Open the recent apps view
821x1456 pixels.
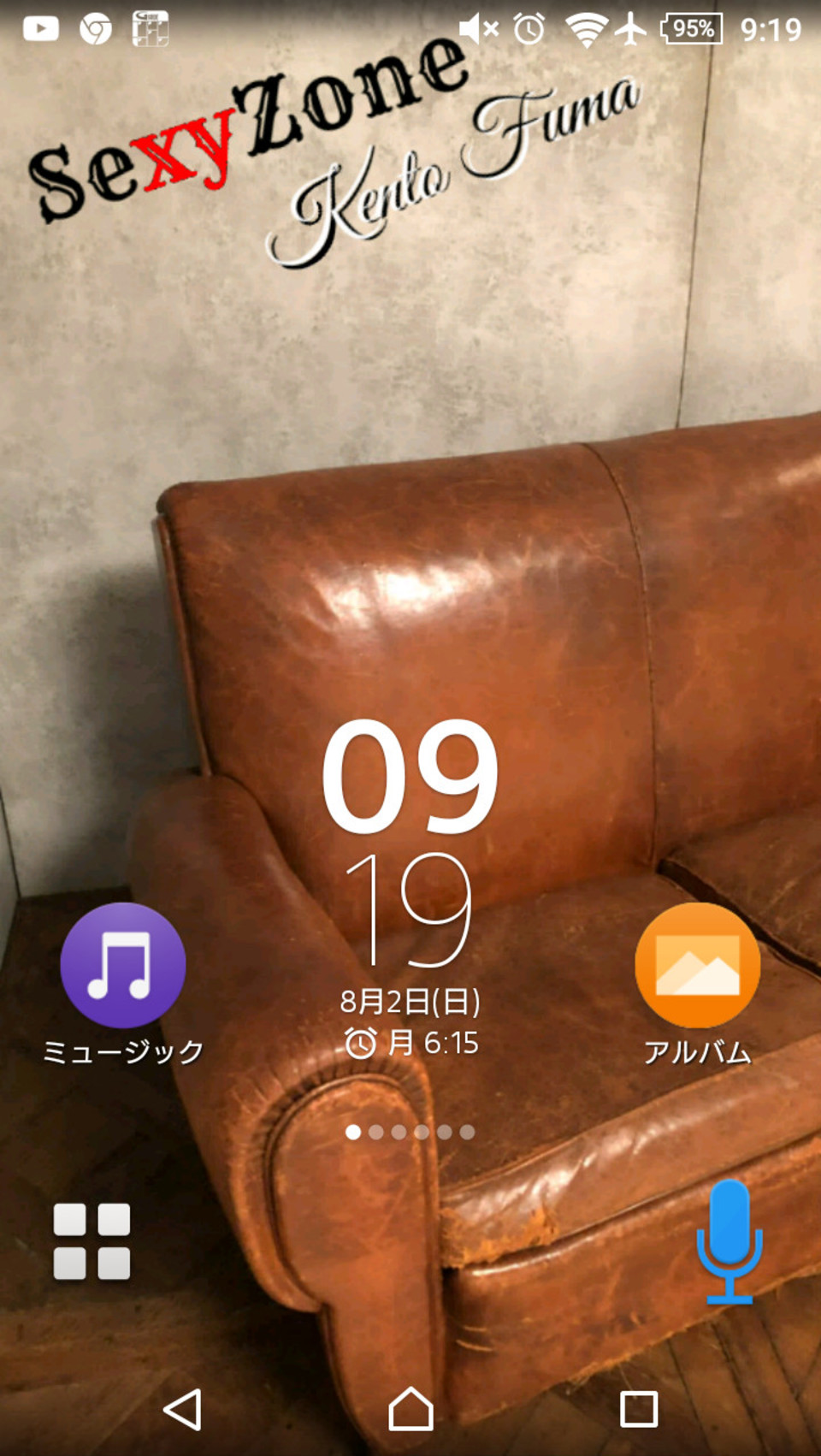click(x=638, y=1409)
